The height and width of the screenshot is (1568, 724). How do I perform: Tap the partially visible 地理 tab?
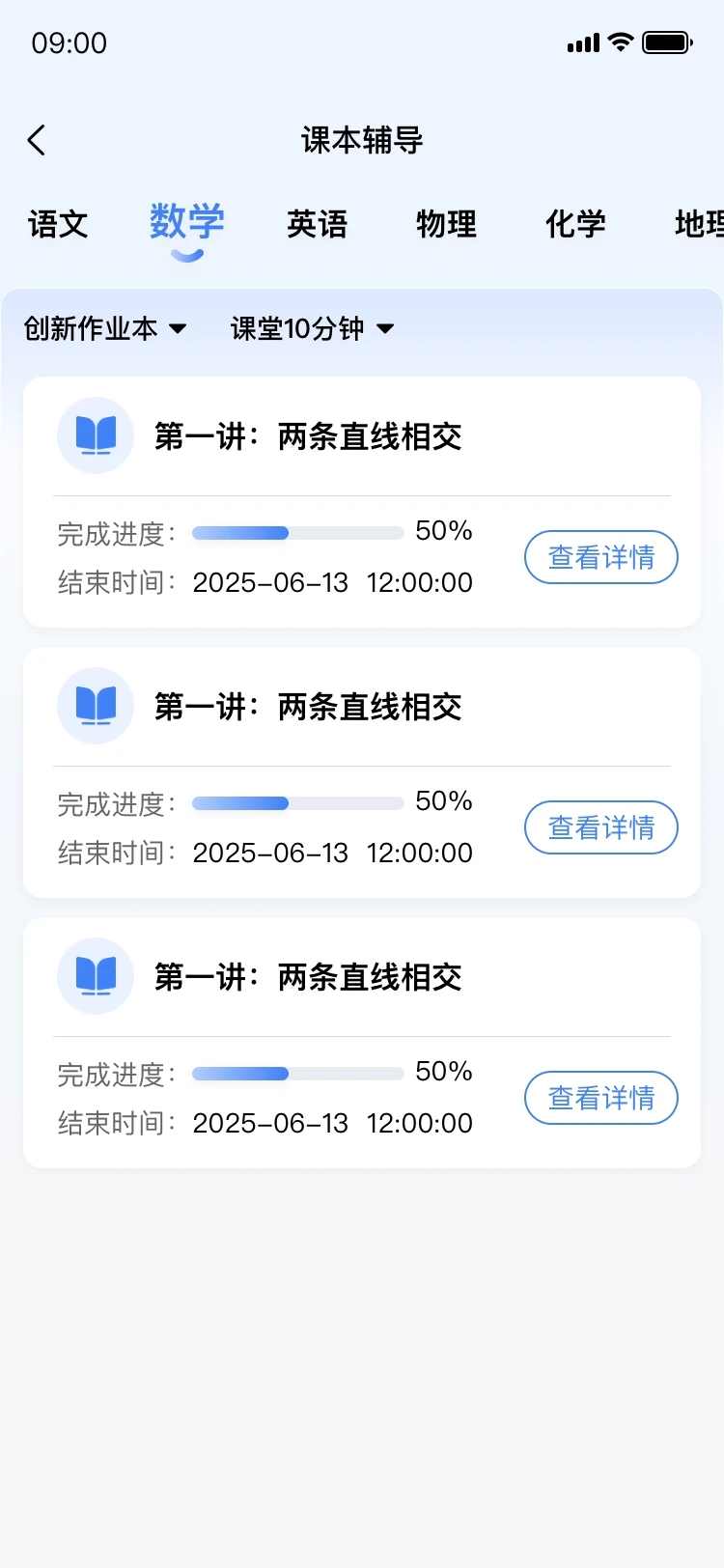699,224
